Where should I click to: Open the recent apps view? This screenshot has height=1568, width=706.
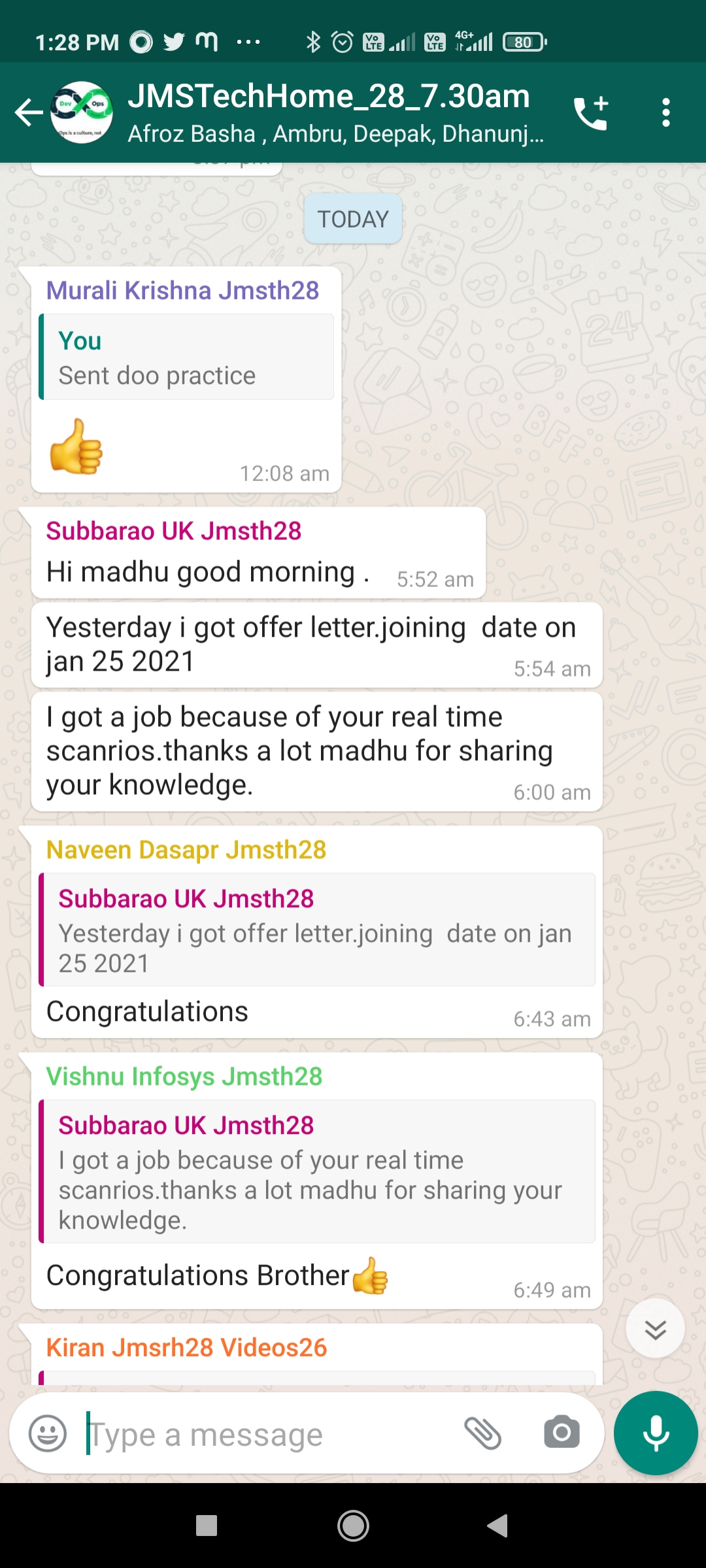point(207,1526)
